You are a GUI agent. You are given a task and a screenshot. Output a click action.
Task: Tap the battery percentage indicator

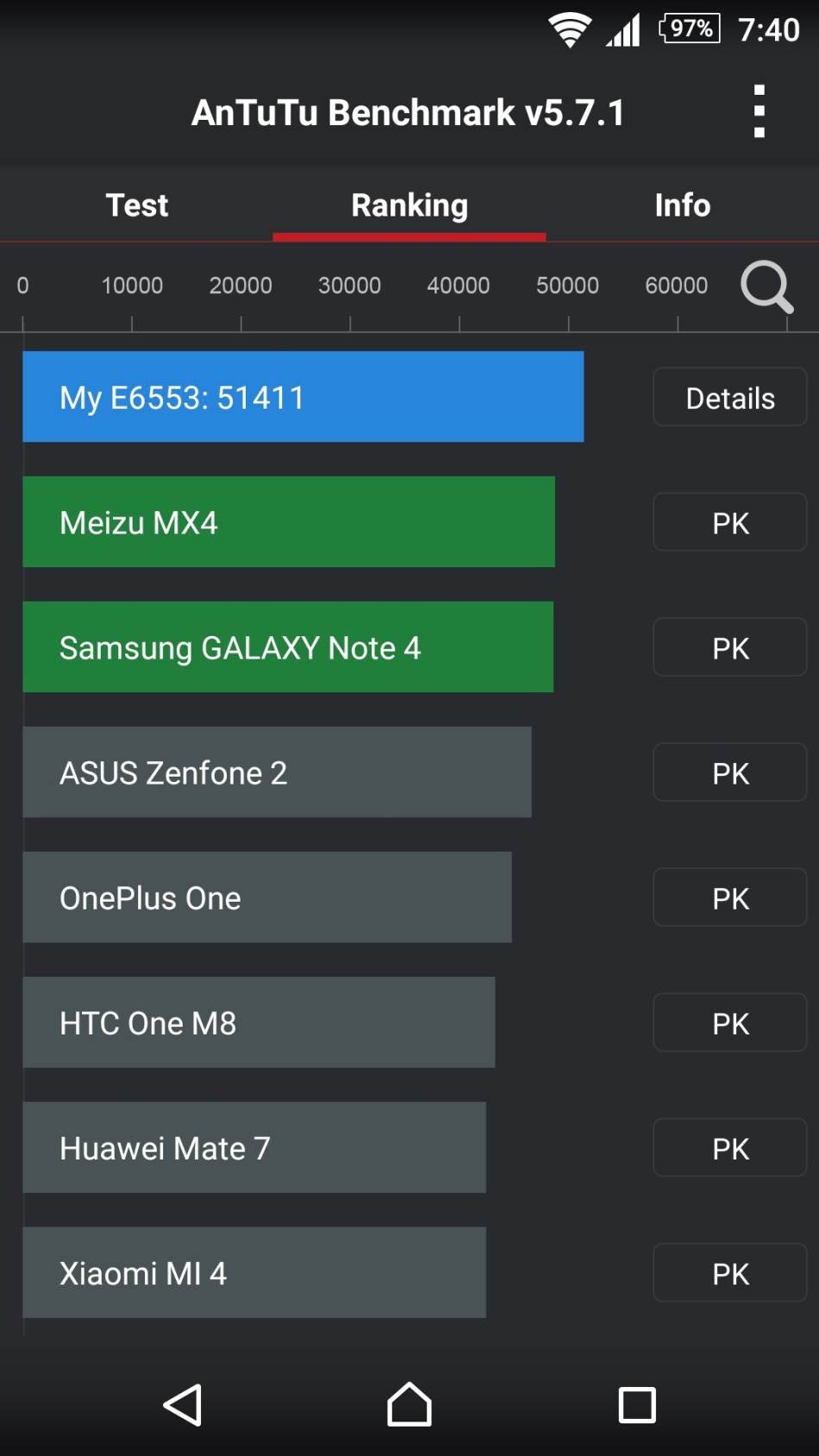pos(687,28)
